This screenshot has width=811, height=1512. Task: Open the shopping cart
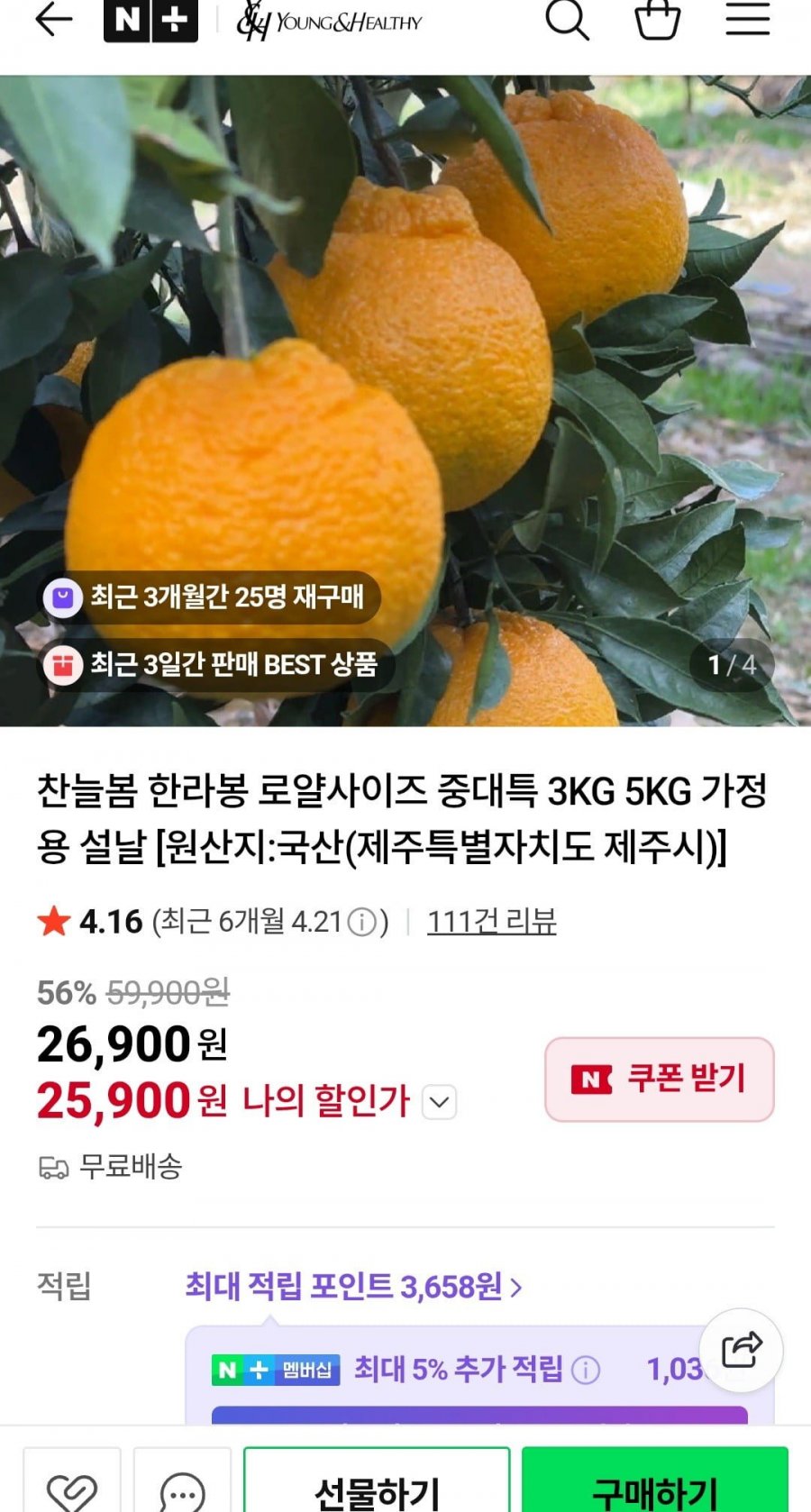658,20
